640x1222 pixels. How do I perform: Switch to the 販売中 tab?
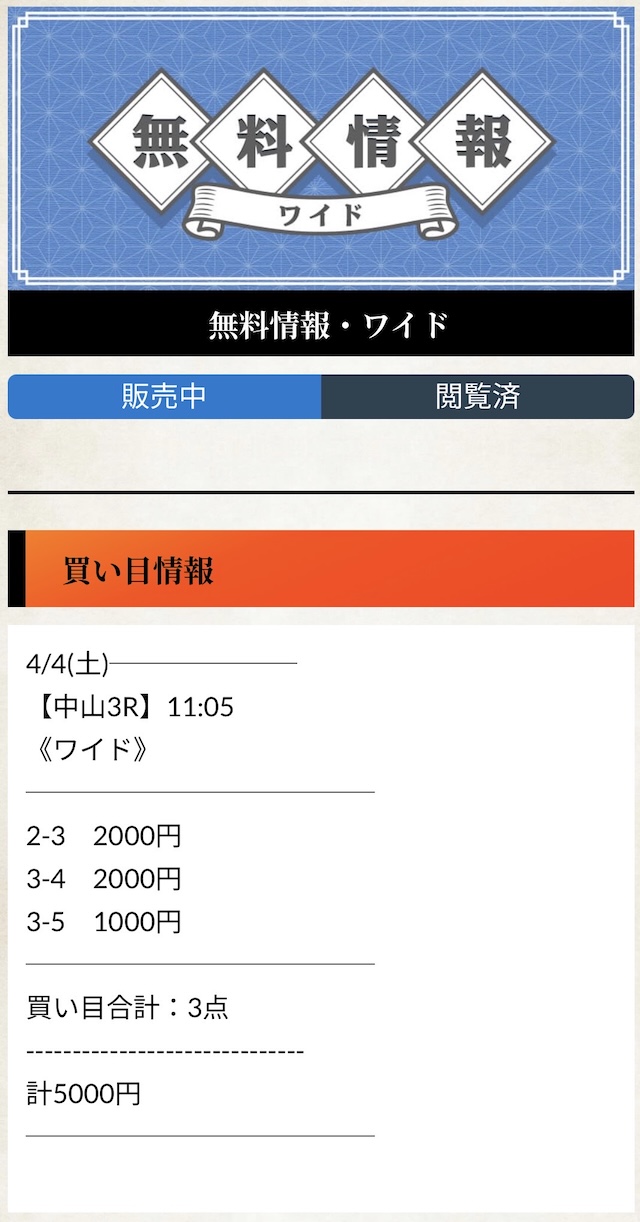click(x=165, y=397)
